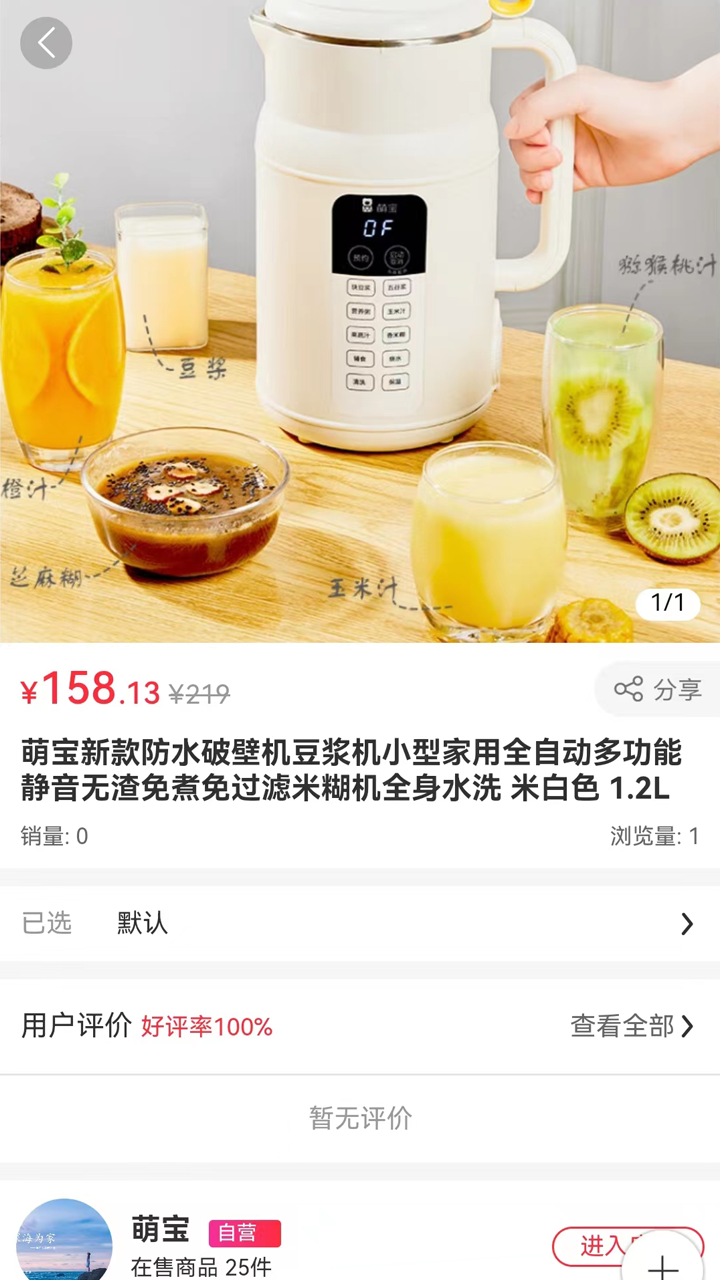Tap the 暂无评价 empty review notice
The width and height of the screenshot is (720, 1280).
point(360,1119)
